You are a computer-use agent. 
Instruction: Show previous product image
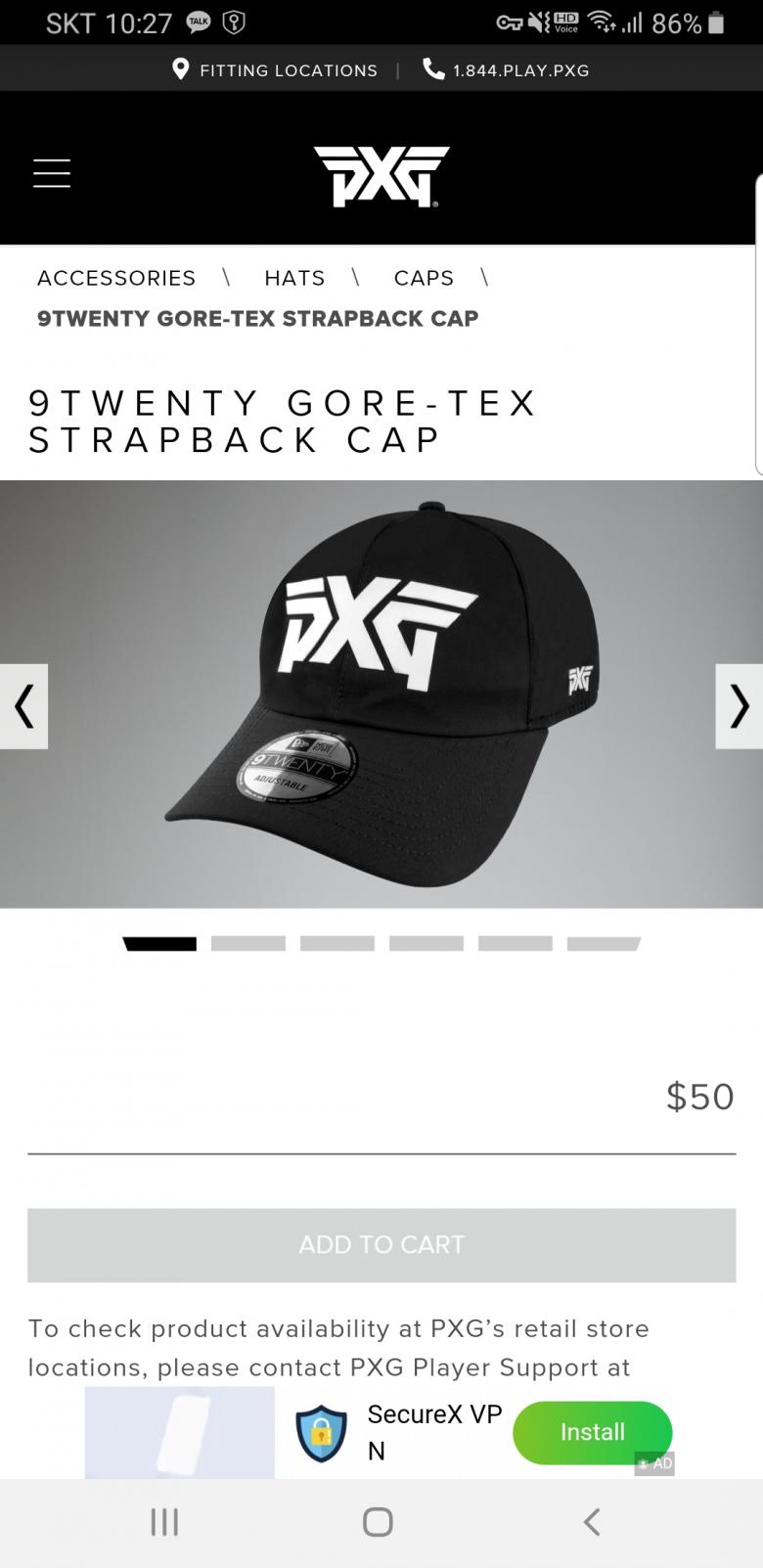click(23, 706)
